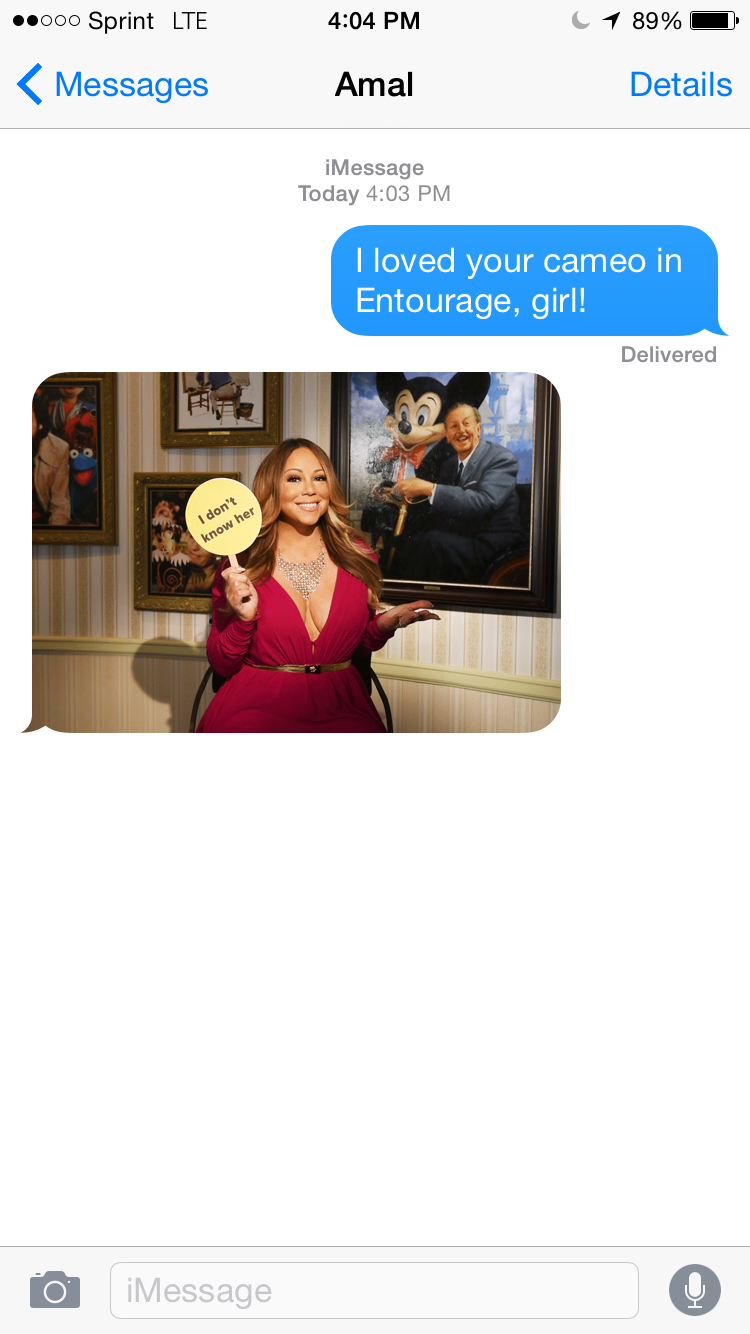Image resolution: width=750 pixels, height=1334 pixels.
Task: Go back to the Messages list
Action: 112,85
